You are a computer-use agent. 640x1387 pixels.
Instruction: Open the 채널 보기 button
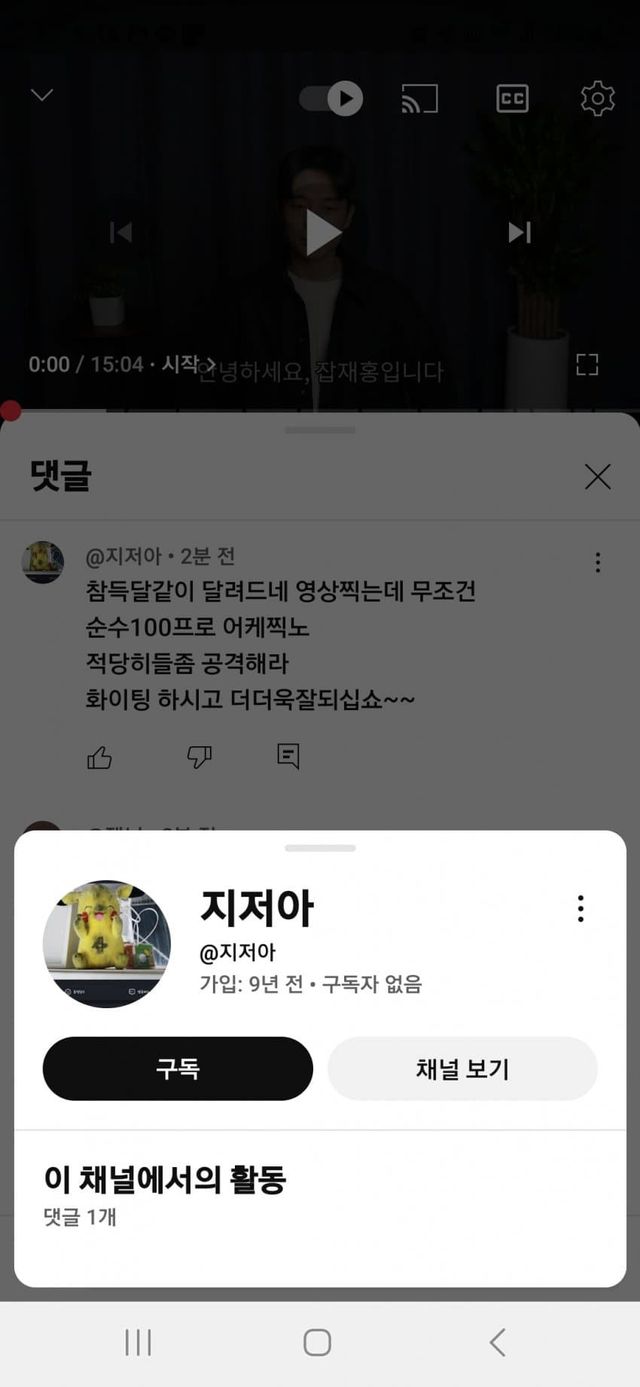(x=462, y=1068)
